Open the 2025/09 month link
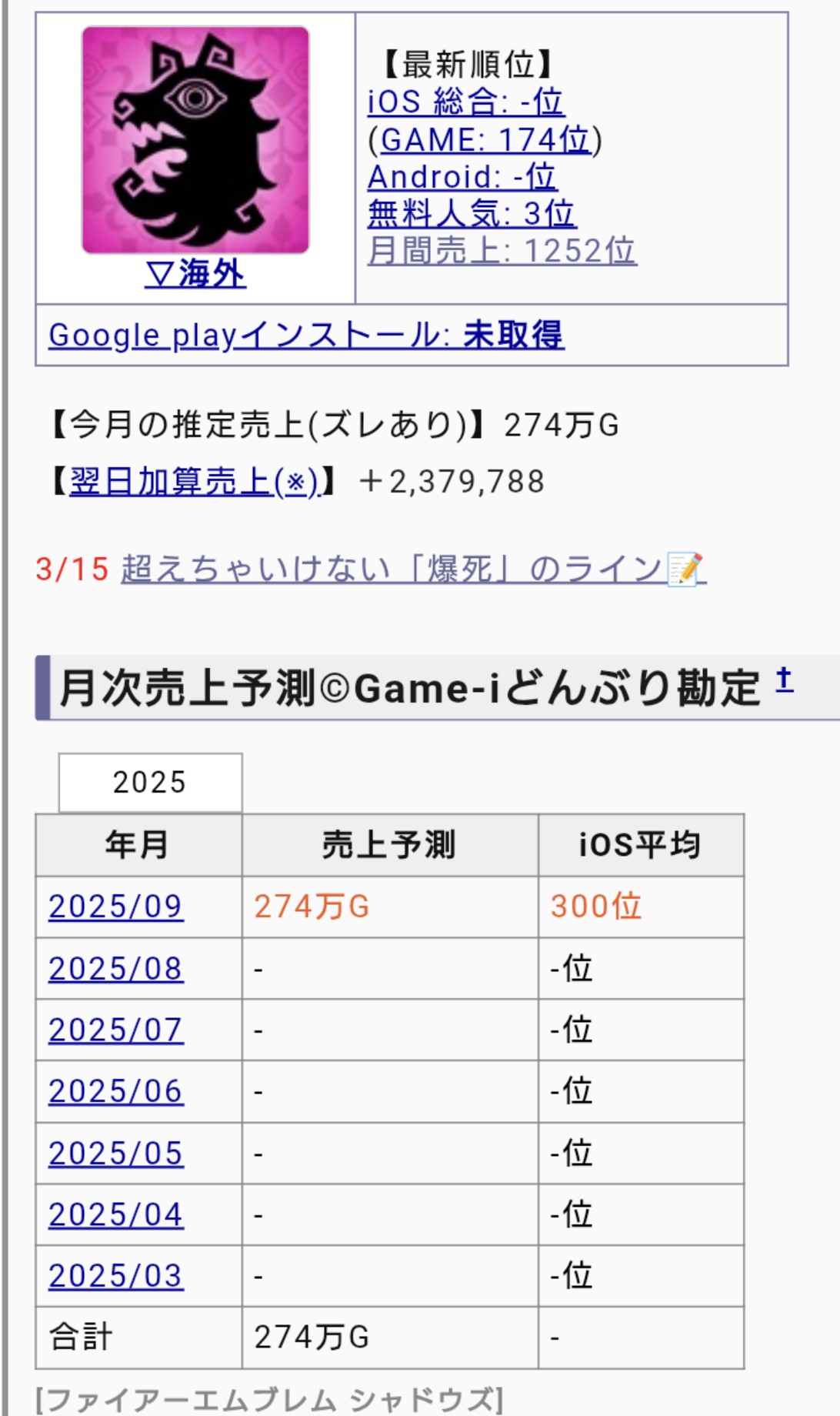Viewport: 840px width, 1416px height. [115, 907]
